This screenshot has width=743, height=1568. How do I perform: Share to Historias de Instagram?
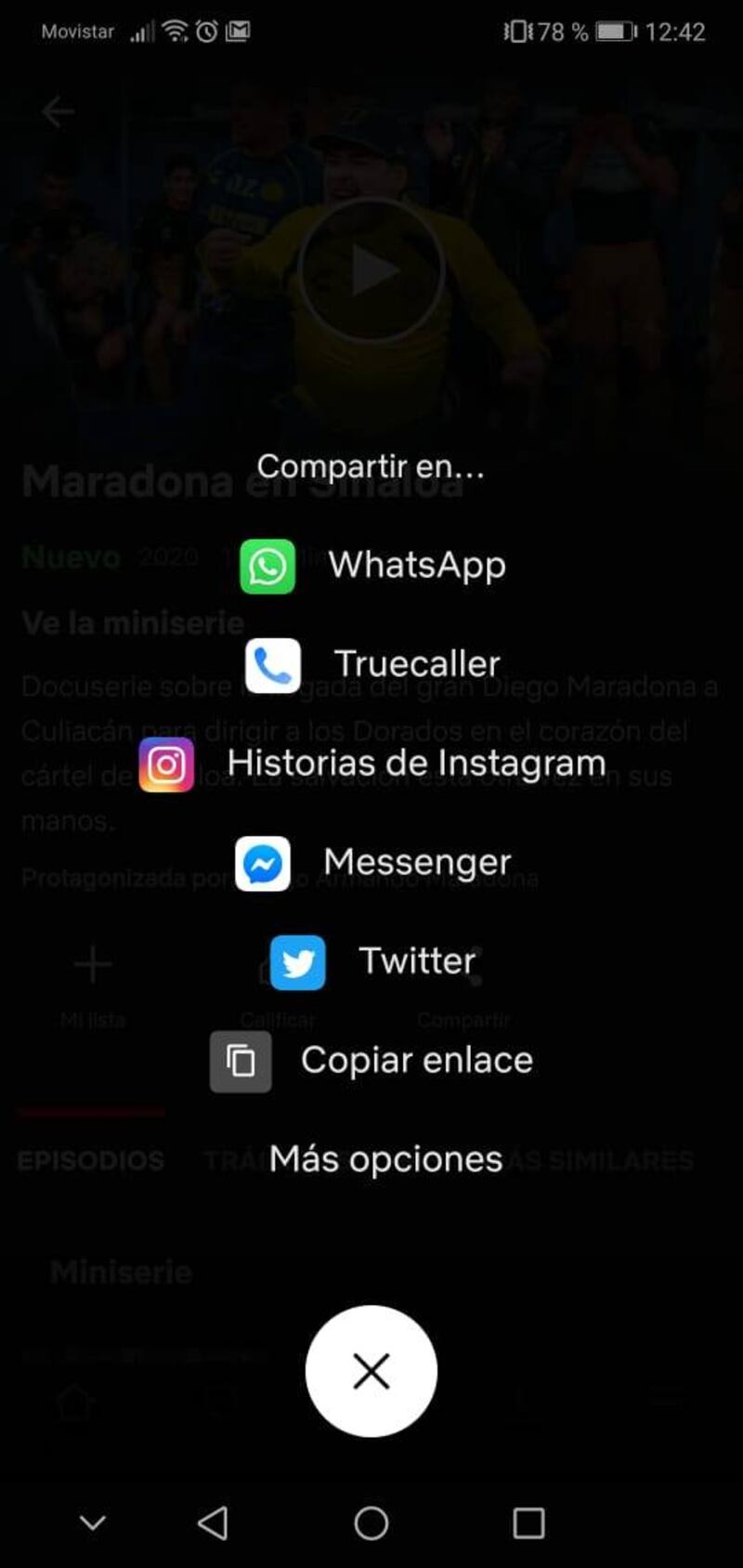click(x=373, y=764)
